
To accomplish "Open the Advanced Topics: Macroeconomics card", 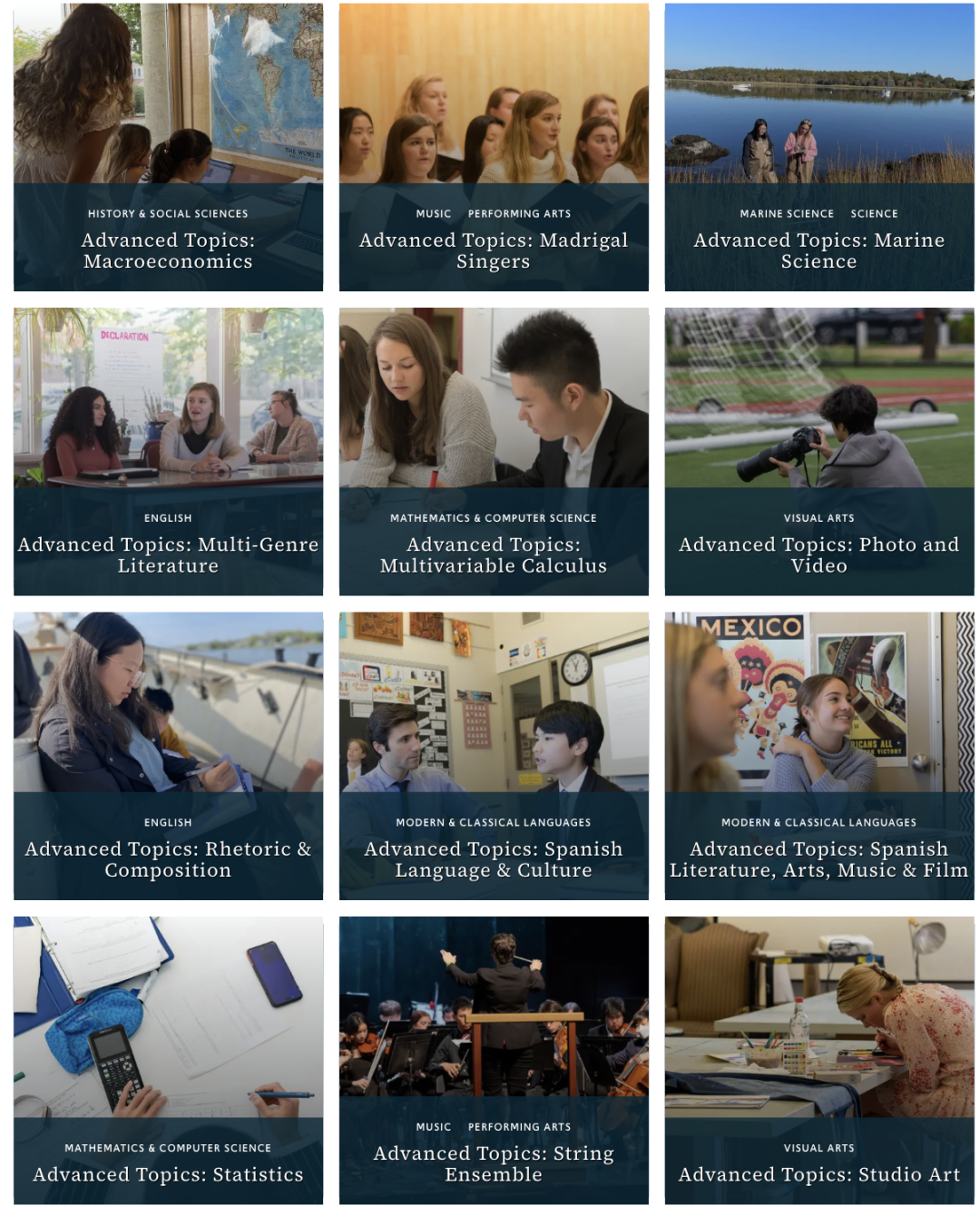I will [168, 250].
